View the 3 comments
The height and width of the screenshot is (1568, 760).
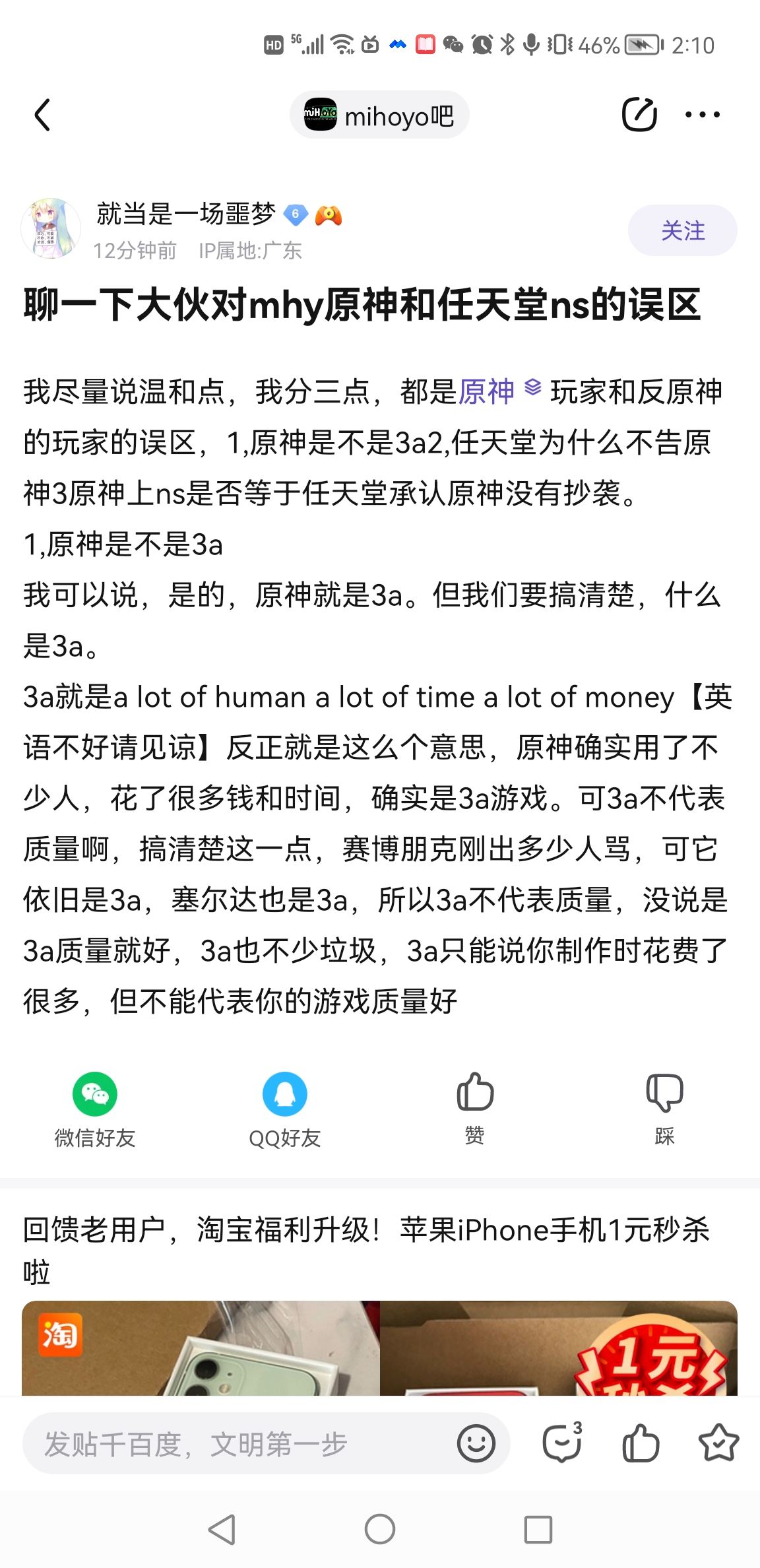[x=562, y=1443]
